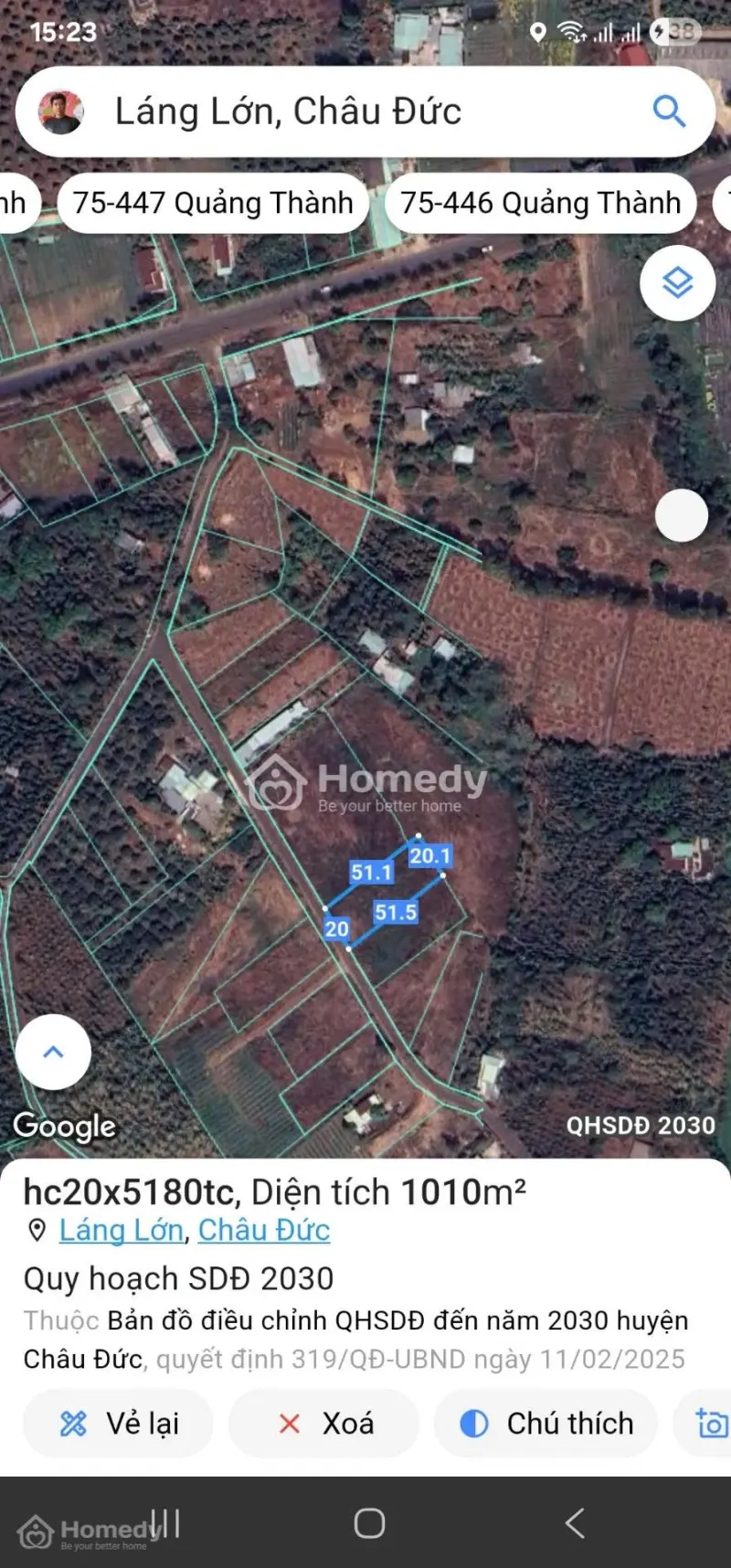Open the Châu Đức link
Image resolution: width=731 pixels, height=1568 pixels.
pos(263,1230)
